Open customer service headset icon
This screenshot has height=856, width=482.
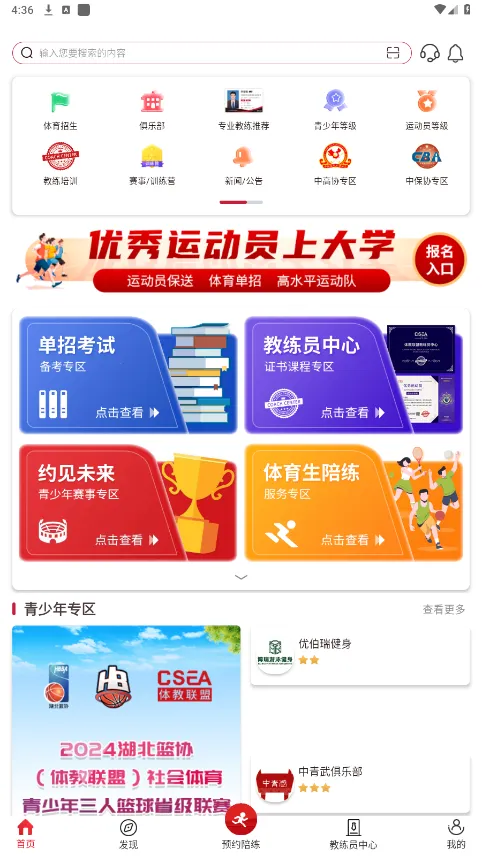(430, 53)
